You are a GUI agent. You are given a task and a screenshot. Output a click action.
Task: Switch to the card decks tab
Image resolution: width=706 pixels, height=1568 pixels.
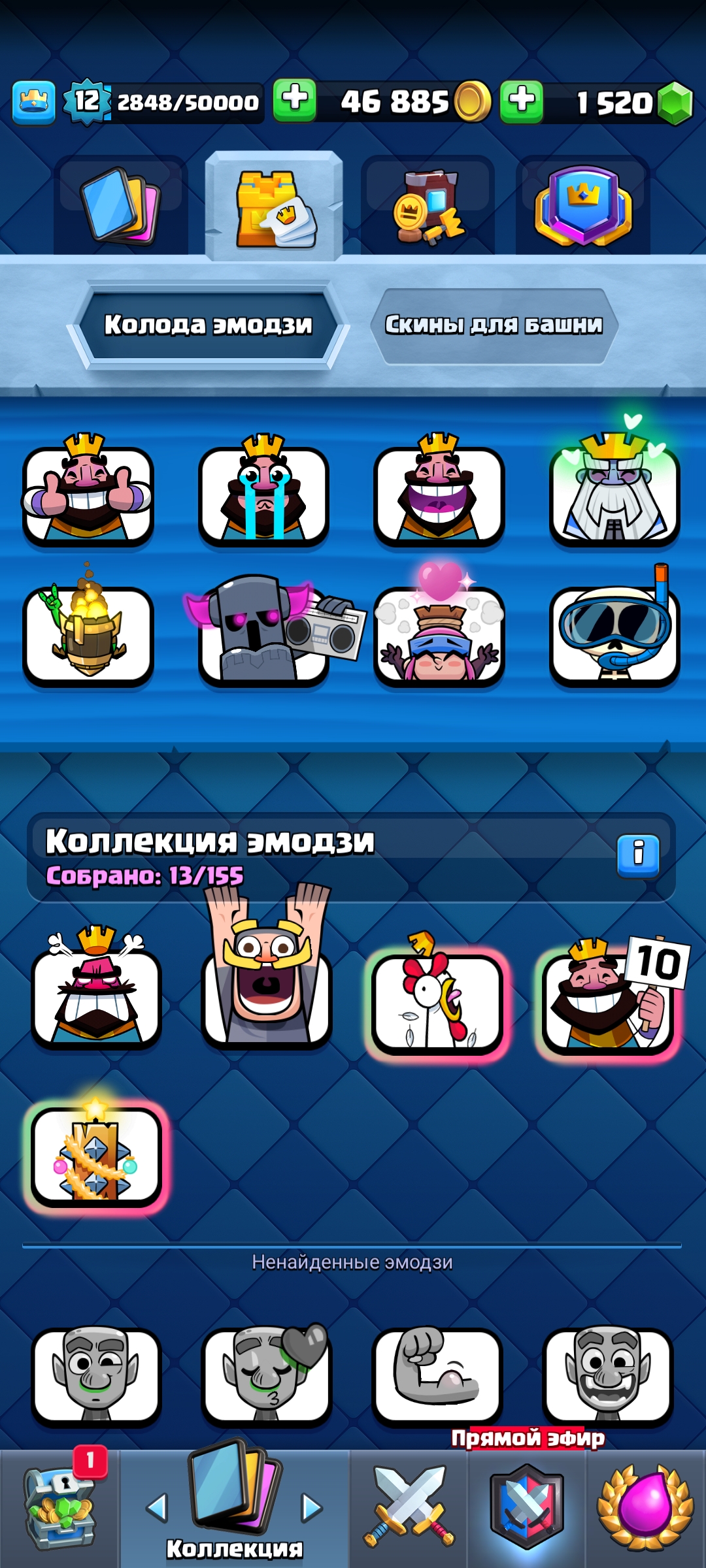(x=121, y=206)
